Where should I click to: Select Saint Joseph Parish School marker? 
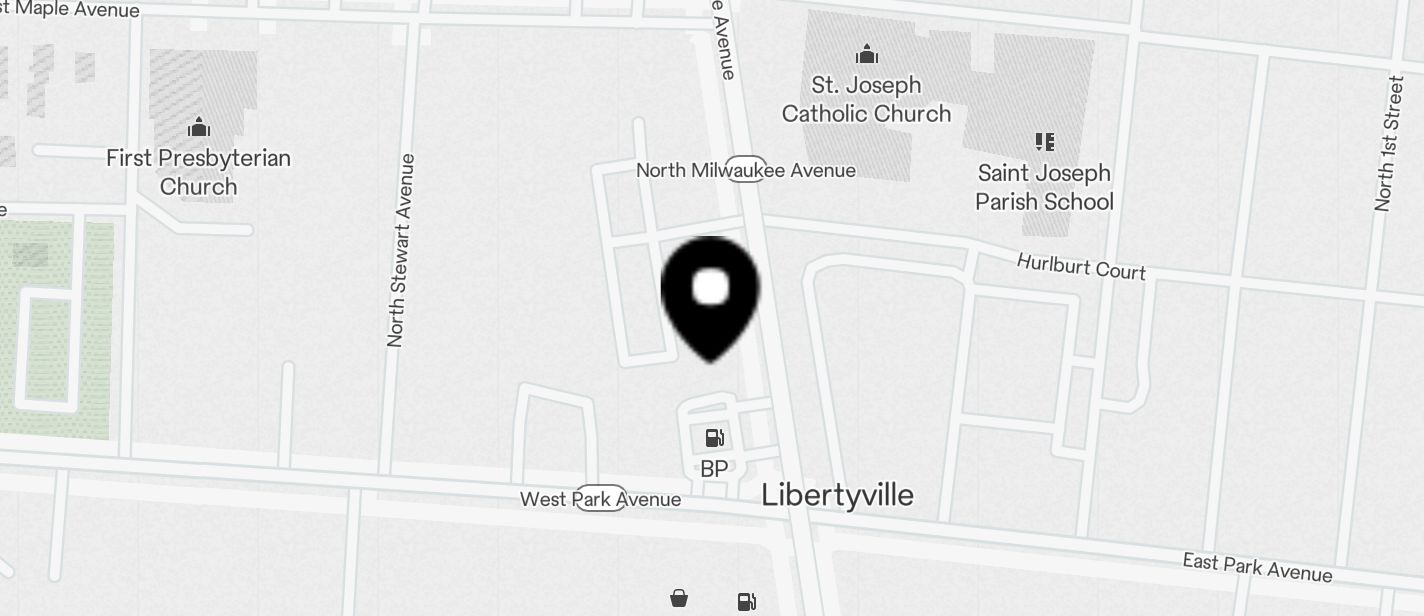1044,142
